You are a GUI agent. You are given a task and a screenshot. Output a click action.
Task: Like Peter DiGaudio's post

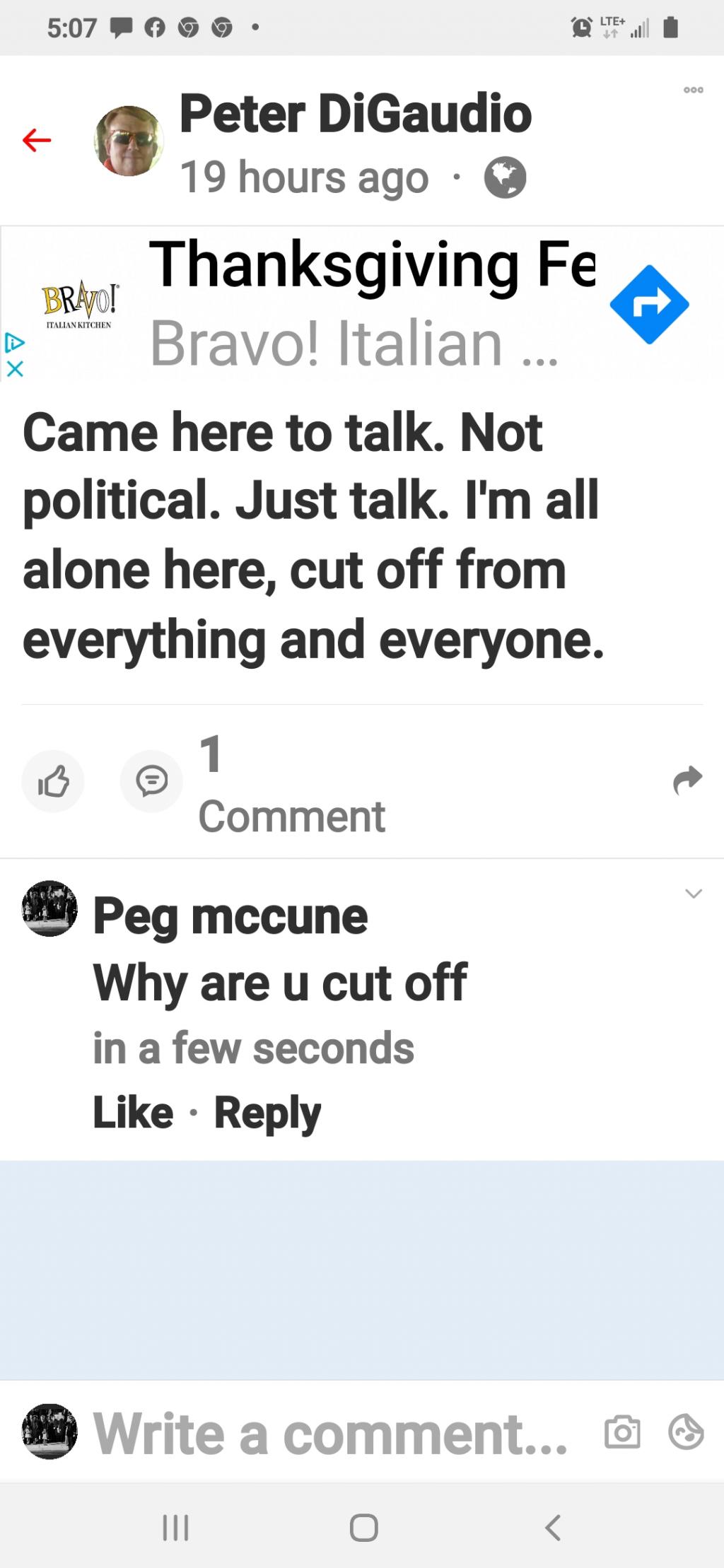click(x=53, y=781)
